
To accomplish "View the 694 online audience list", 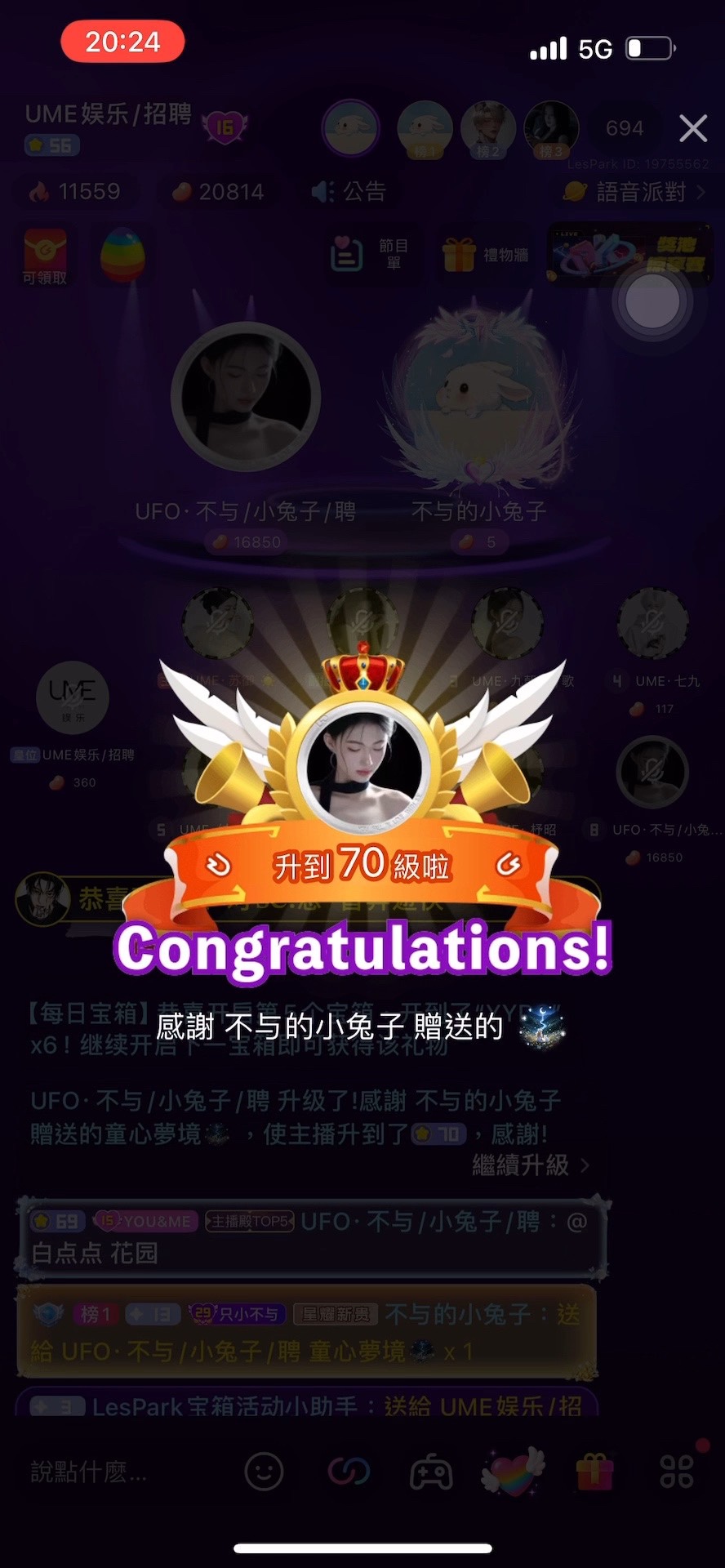I will (625, 128).
